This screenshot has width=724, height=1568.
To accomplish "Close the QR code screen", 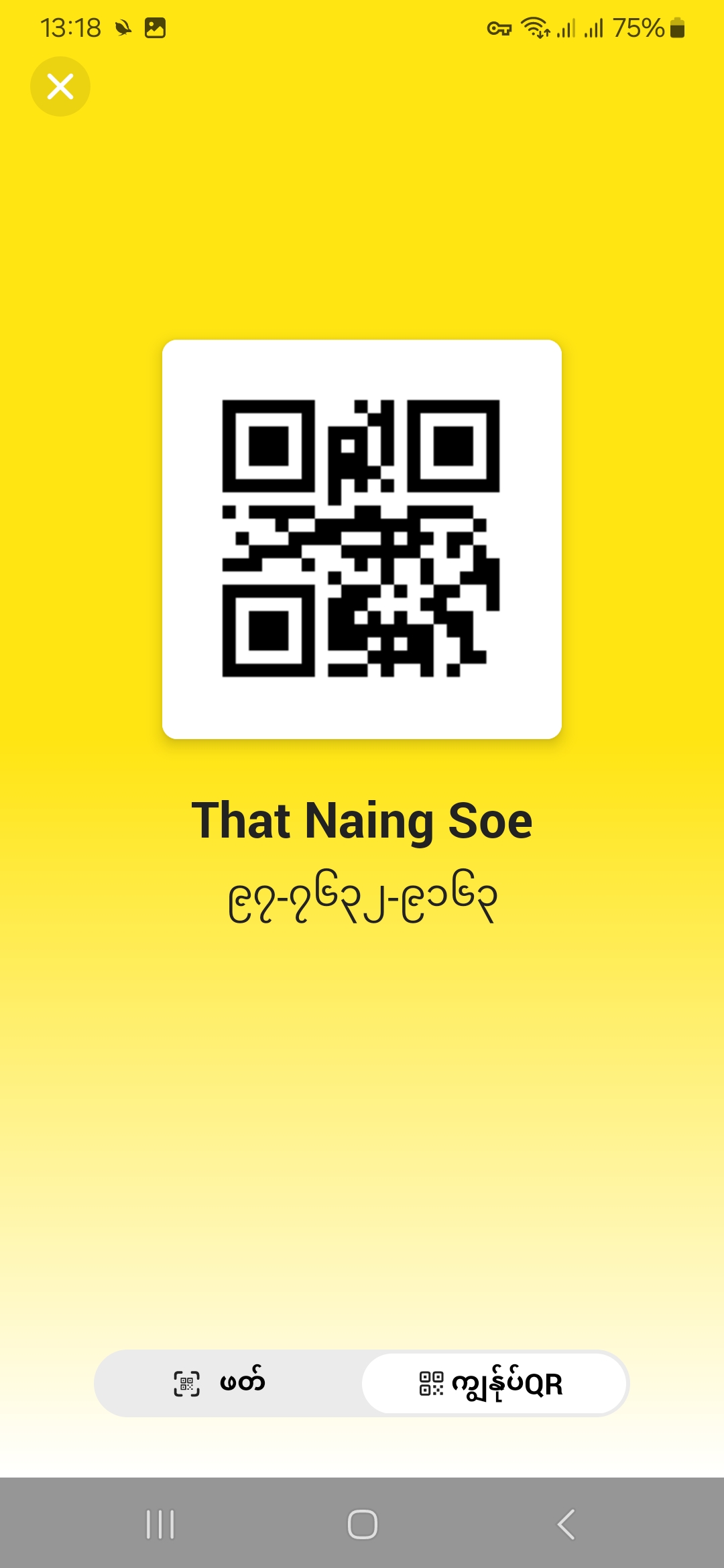I will (60, 86).
